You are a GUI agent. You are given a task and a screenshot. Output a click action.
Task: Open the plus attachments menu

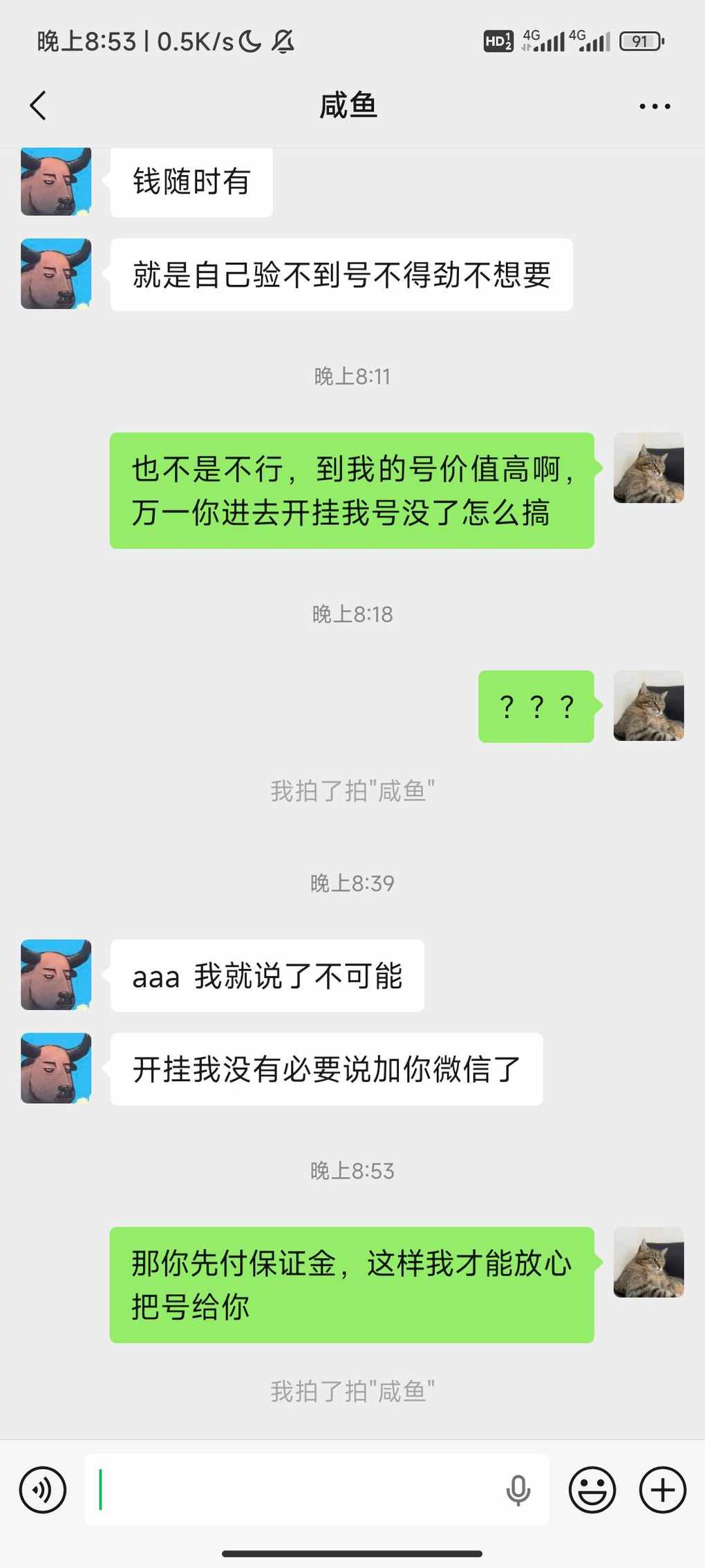[x=662, y=1489]
